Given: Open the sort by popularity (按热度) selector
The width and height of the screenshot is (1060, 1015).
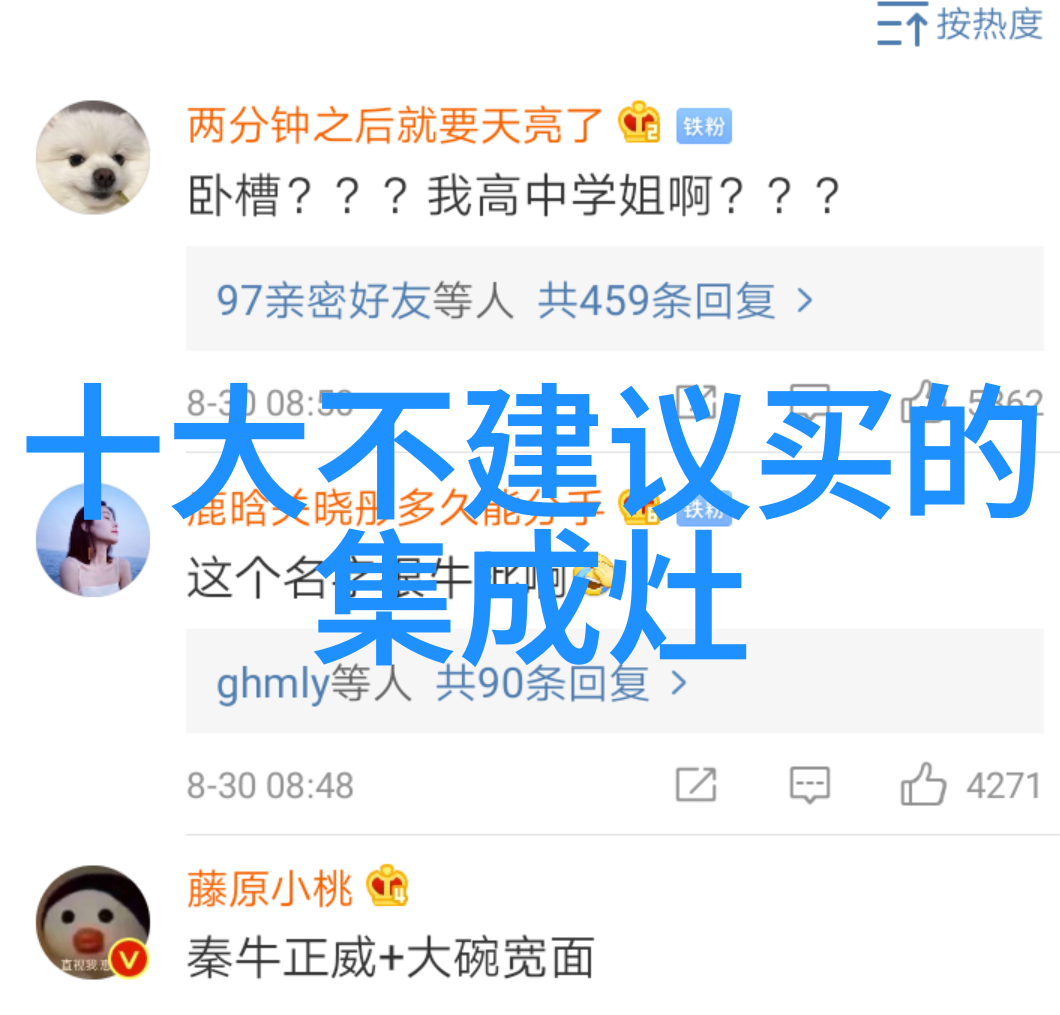Looking at the screenshot, I should click(960, 24).
